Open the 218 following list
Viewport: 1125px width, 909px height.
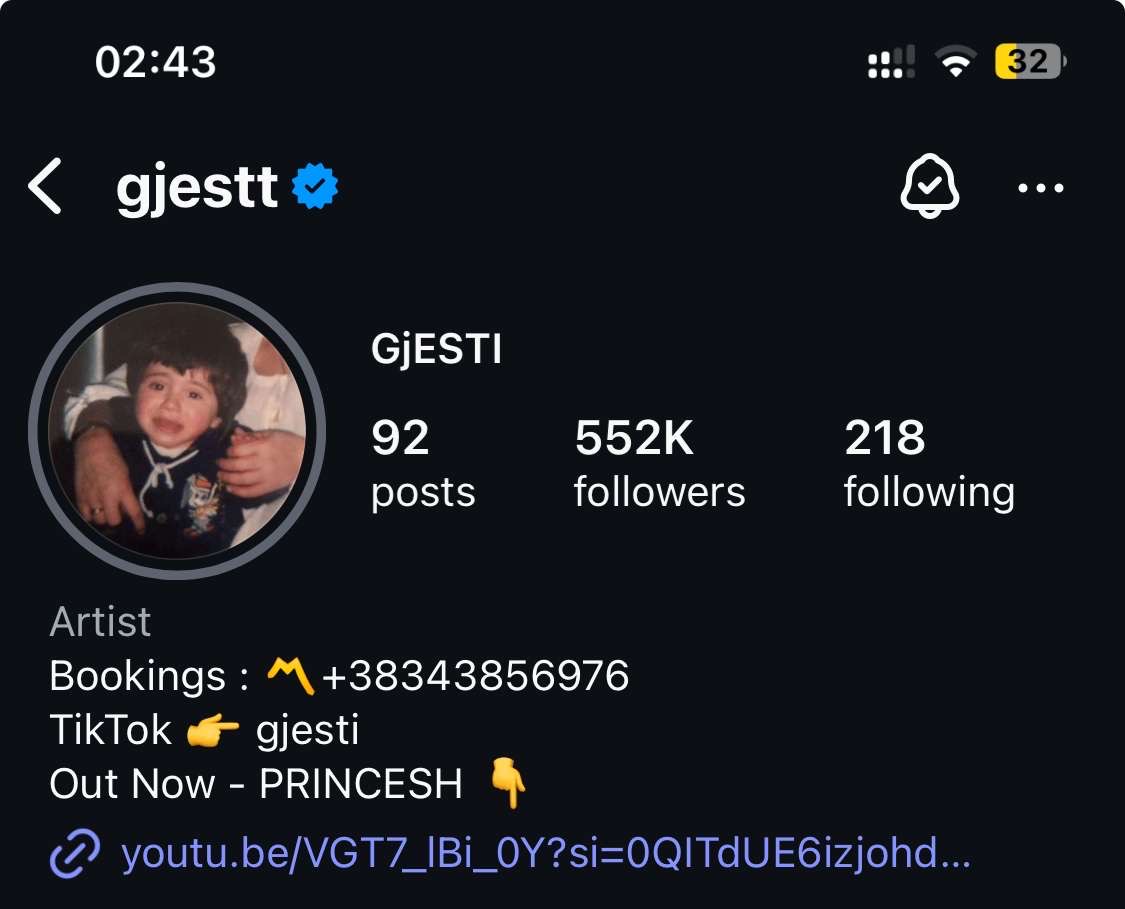(x=928, y=463)
